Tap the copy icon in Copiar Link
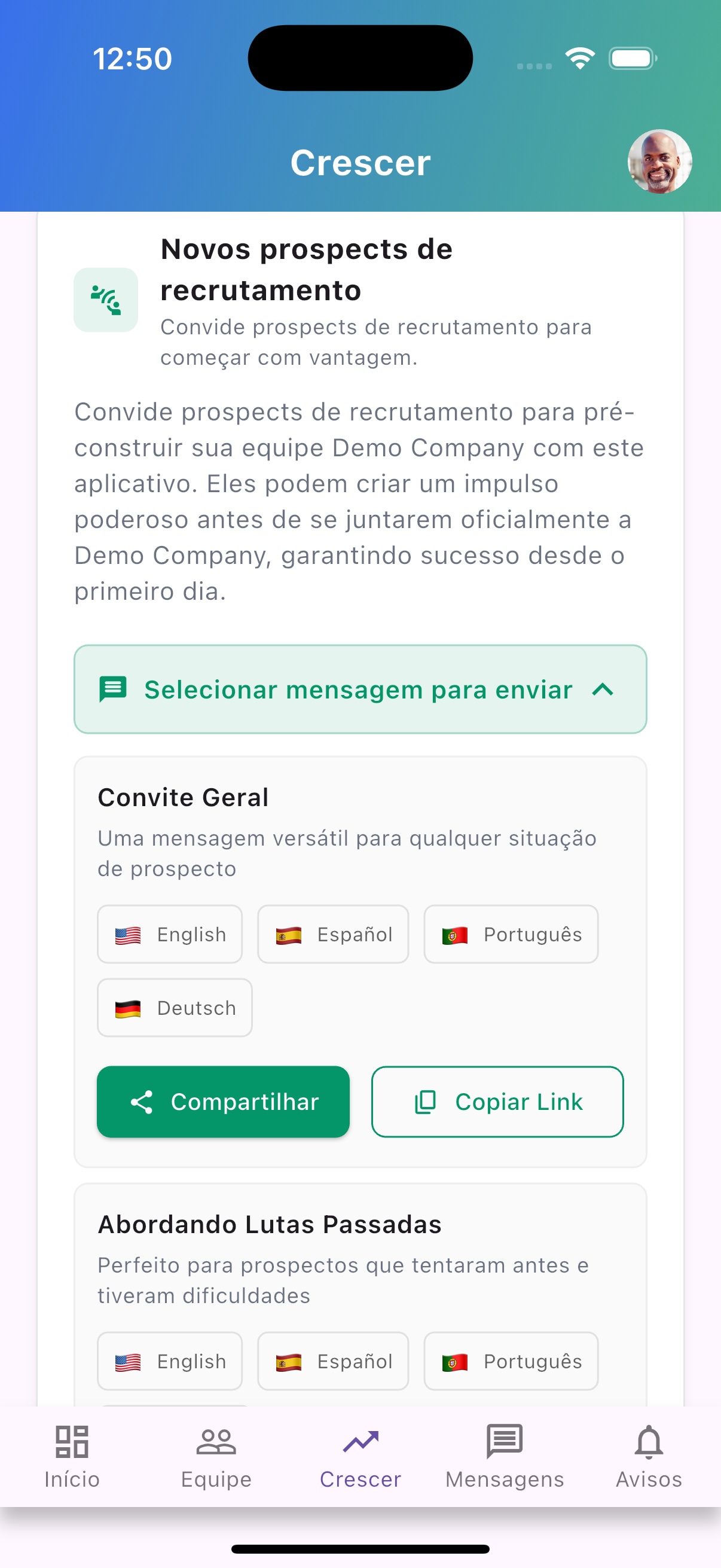This screenshot has width=721, height=1568. [x=426, y=1102]
